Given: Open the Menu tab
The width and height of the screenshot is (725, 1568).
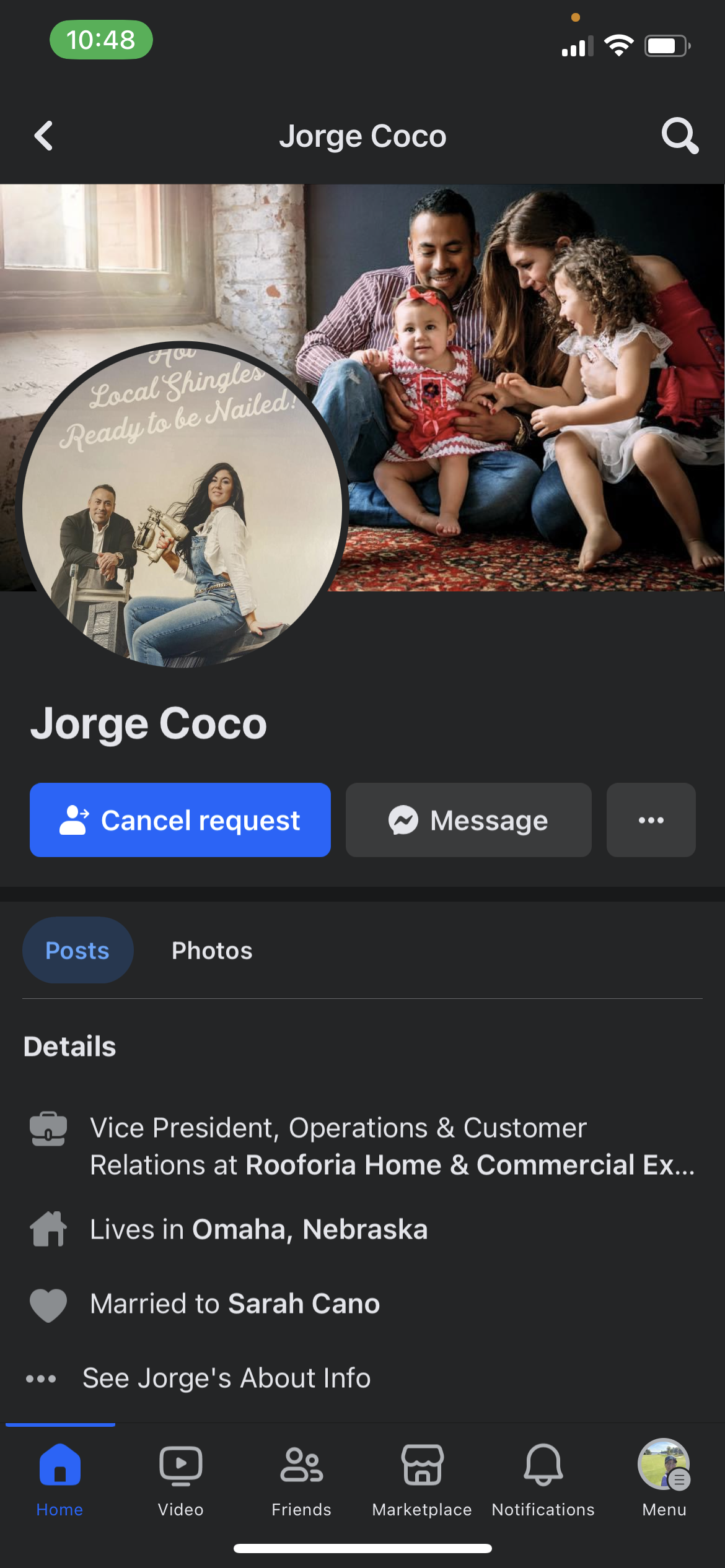Looking at the screenshot, I should pyautogui.click(x=664, y=1477).
